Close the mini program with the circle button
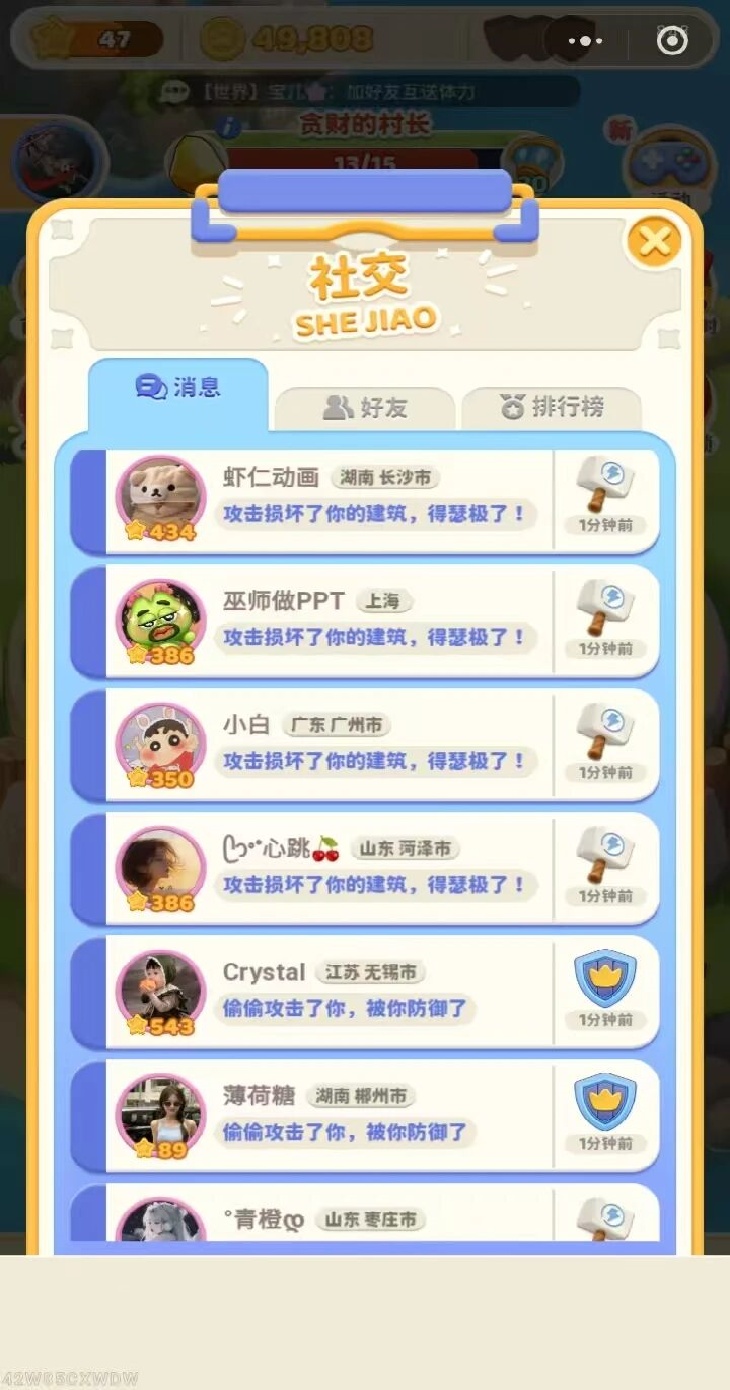 point(672,41)
